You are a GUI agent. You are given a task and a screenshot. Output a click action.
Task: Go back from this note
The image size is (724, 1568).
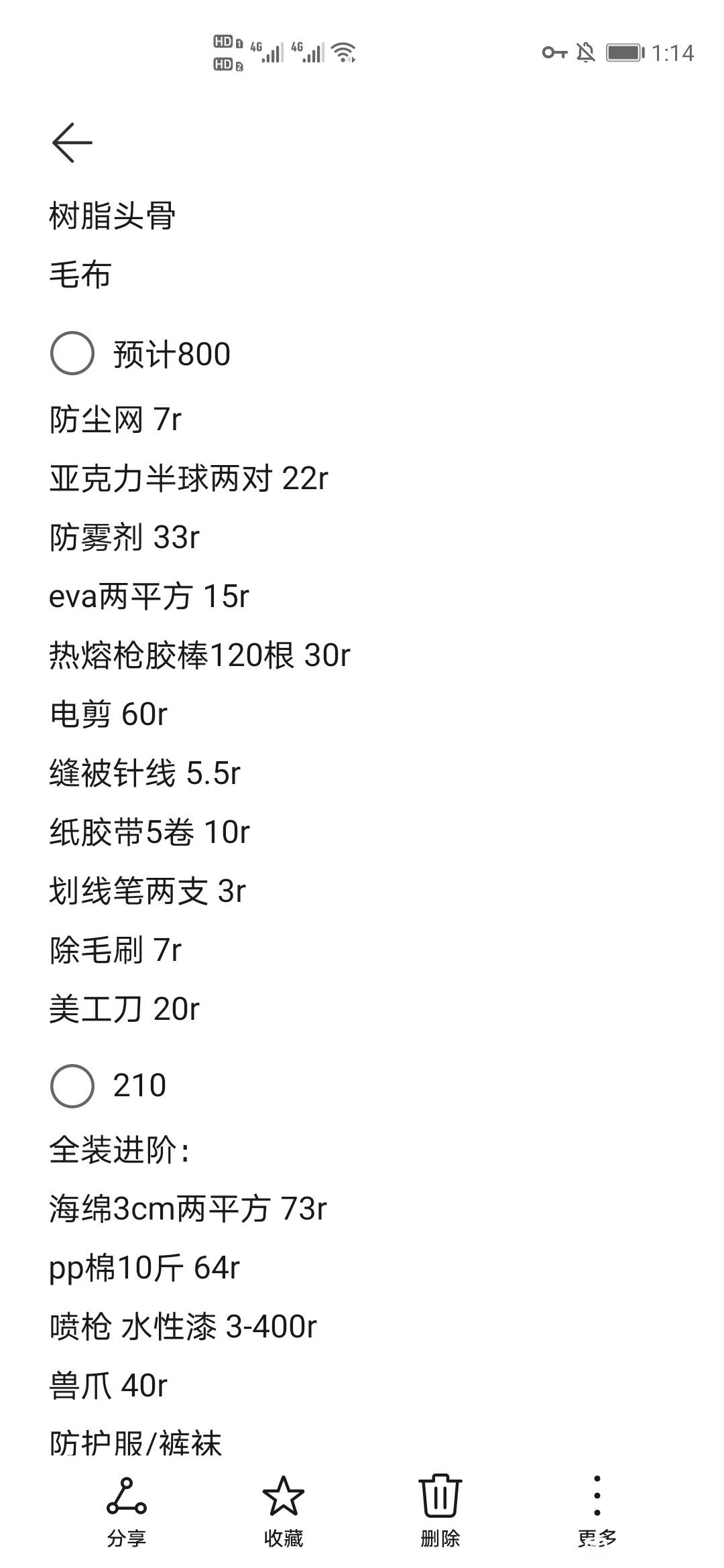click(72, 143)
